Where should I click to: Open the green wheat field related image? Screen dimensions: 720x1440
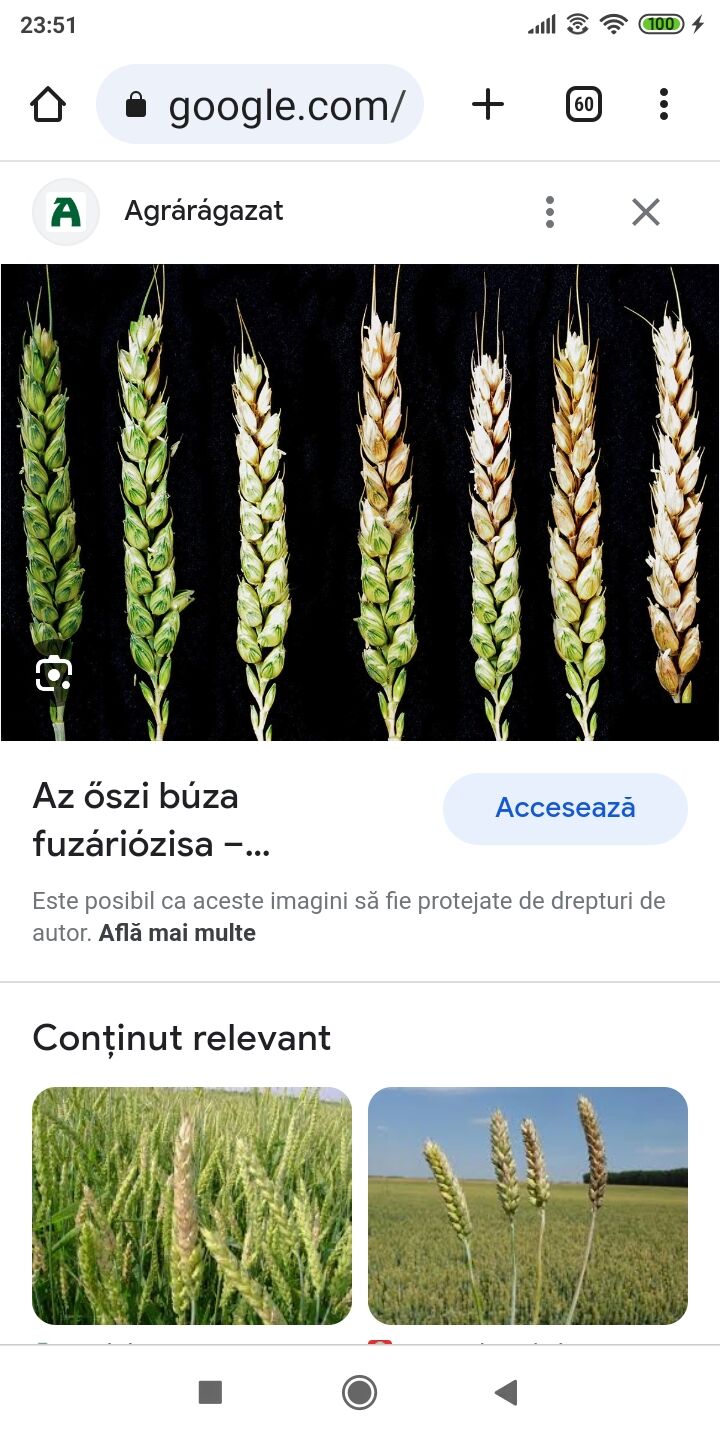click(192, 1205)
